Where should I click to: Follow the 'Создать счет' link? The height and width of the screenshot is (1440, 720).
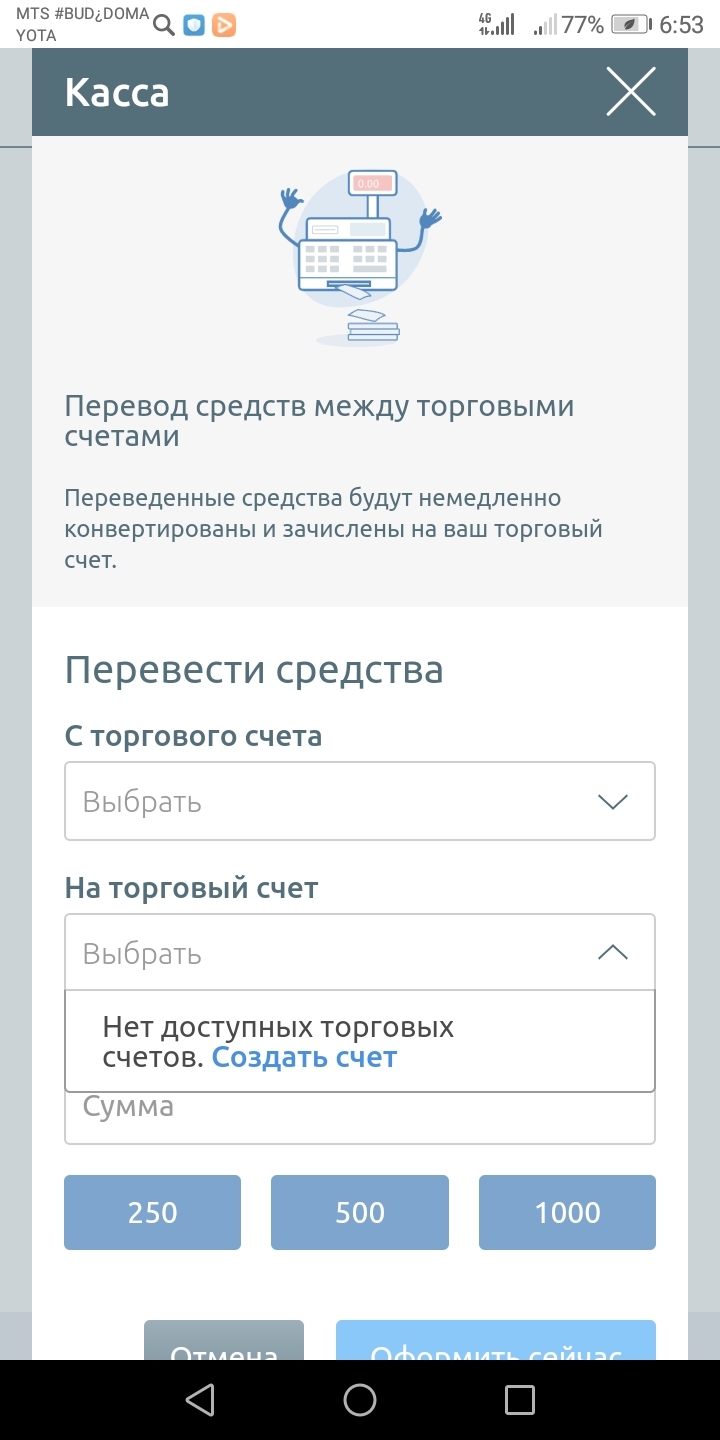point(304,1057)
